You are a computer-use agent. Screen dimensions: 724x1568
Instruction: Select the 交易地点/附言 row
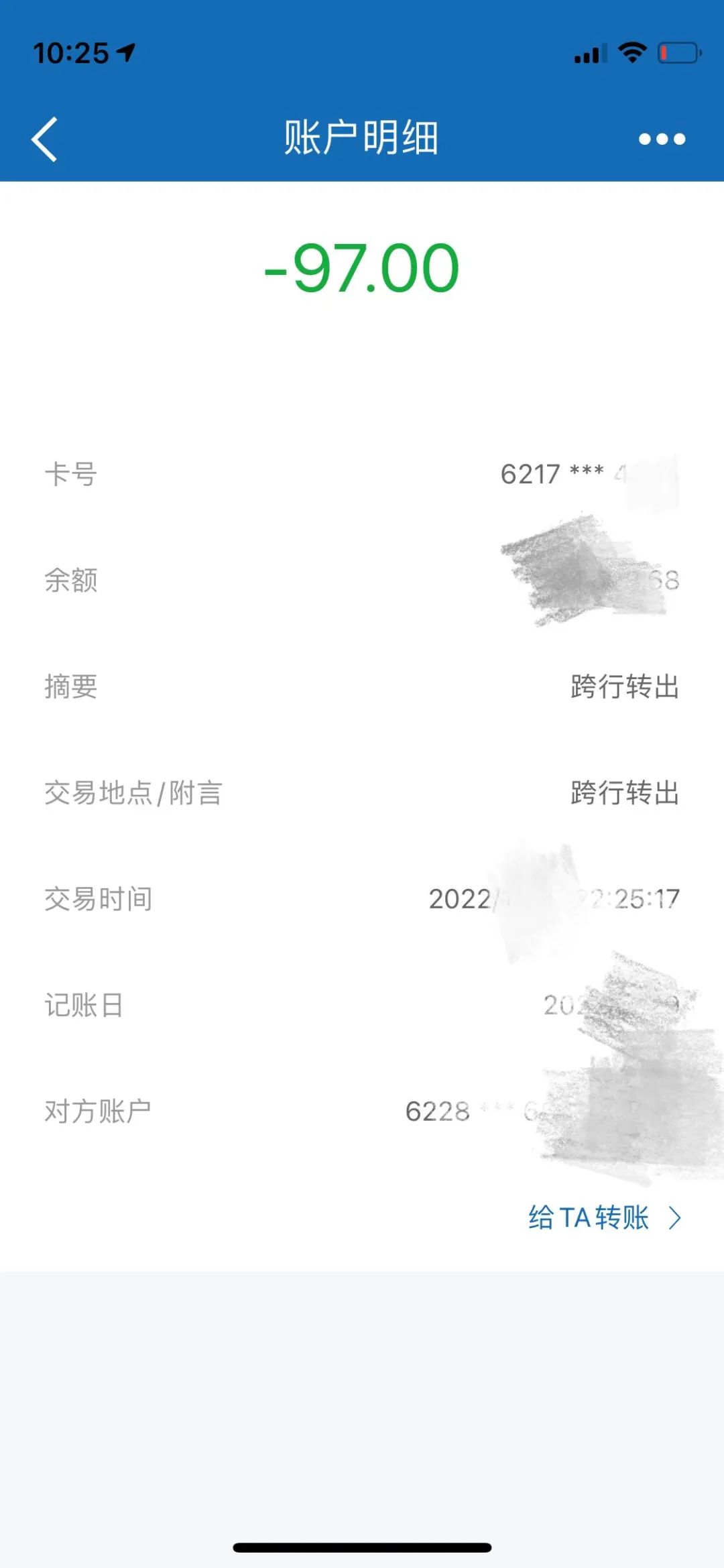pyautogui.click(x=362, y=794)
